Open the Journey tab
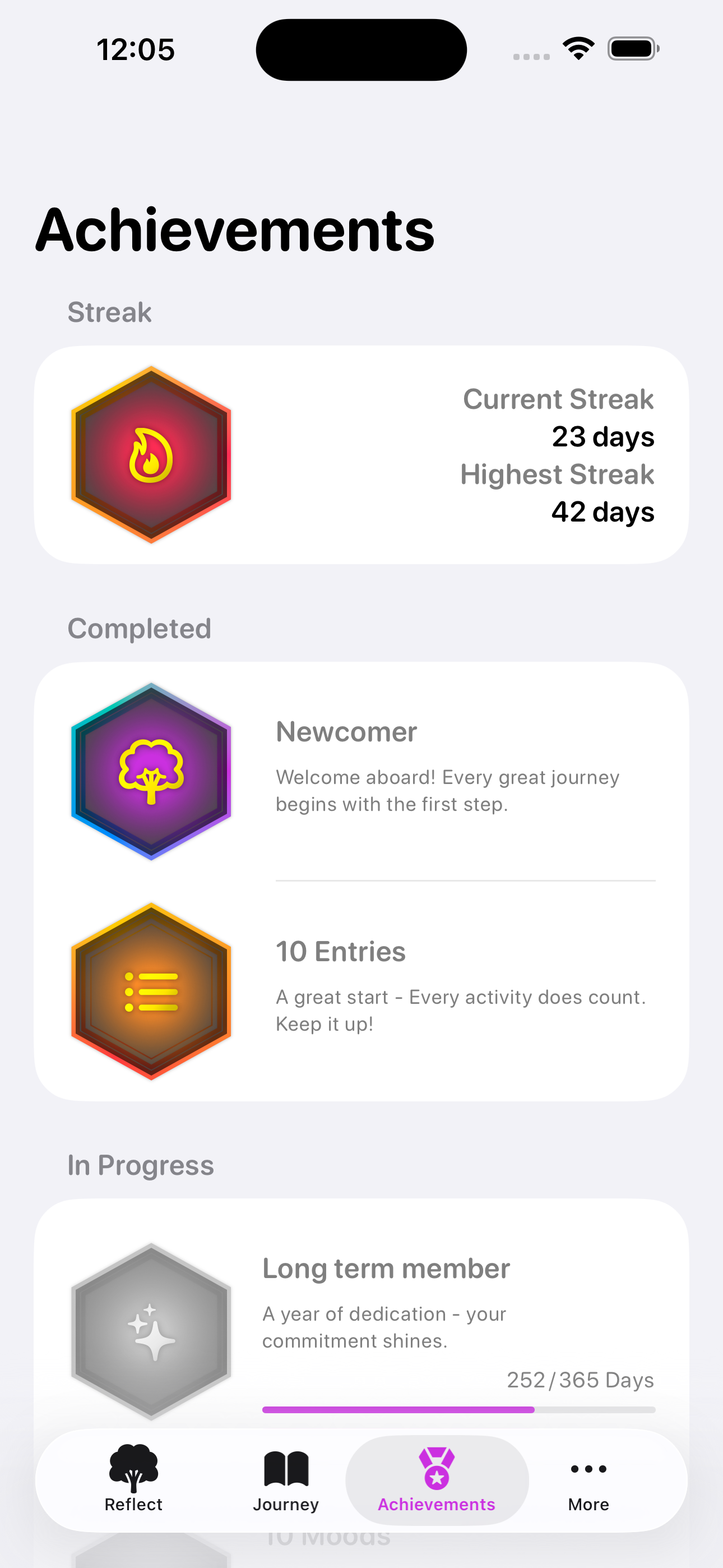The width and height of the screenshot is (723, 1568). (285, 1479)
